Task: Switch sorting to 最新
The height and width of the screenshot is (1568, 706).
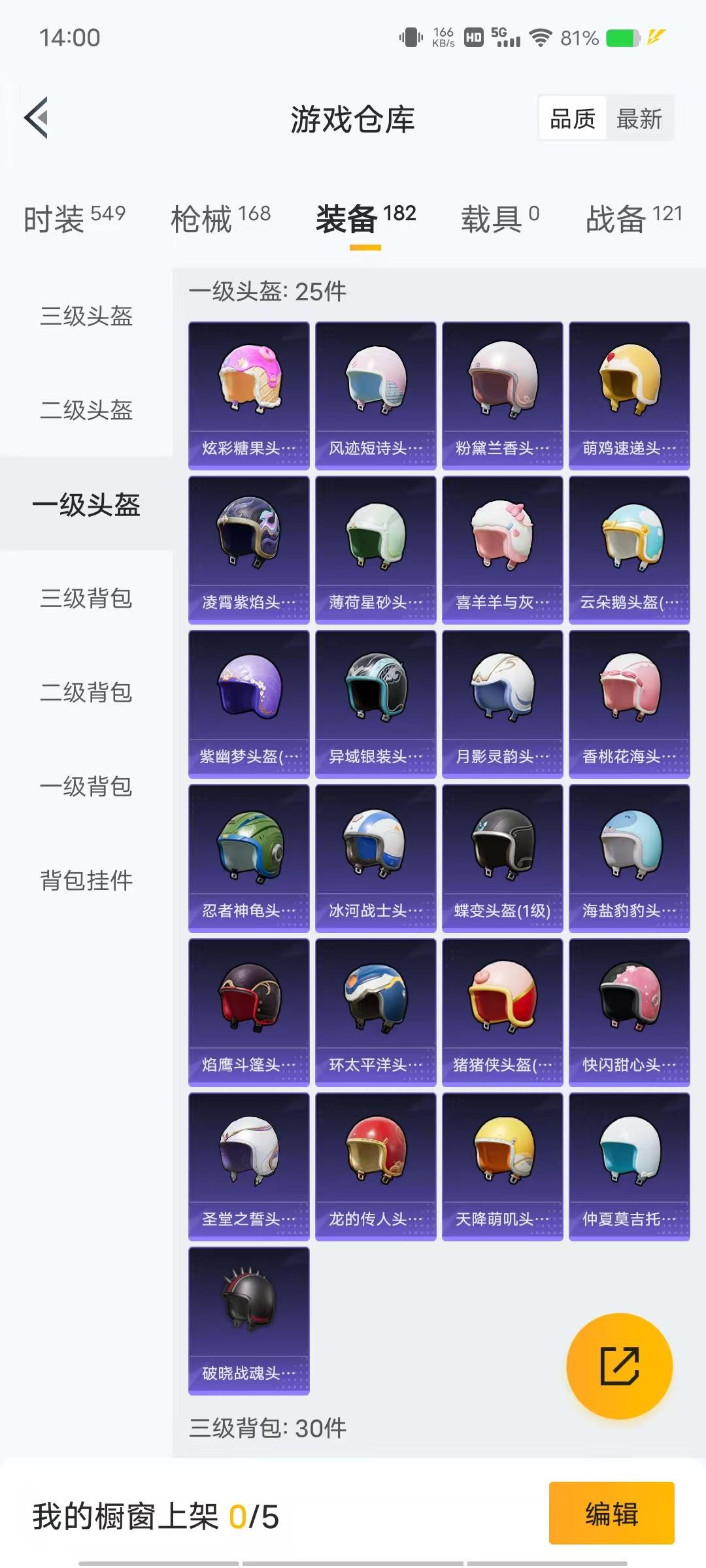Action: (x=639, y=118)
